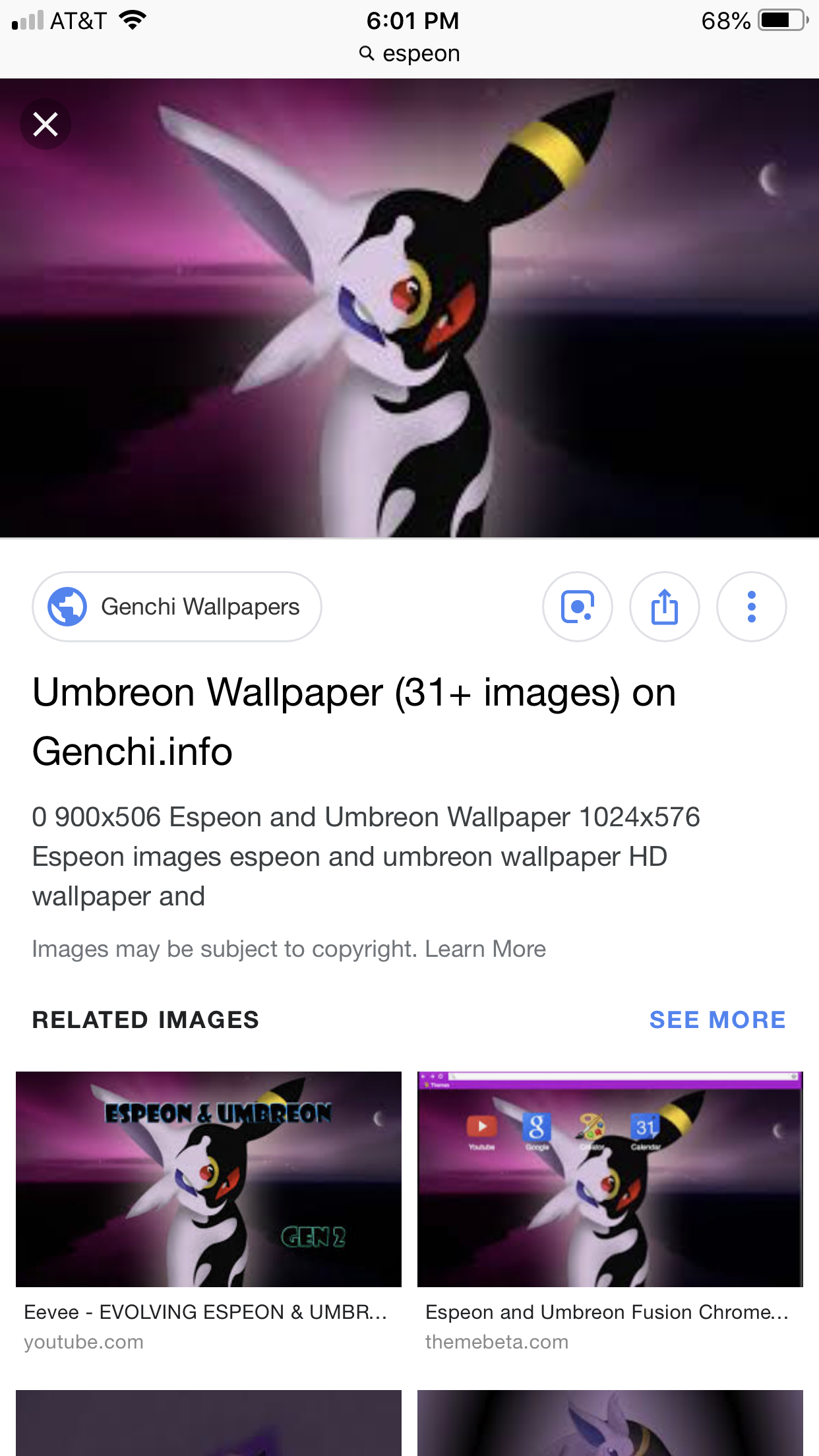Search this image with Google Lens

click(577, 607)
